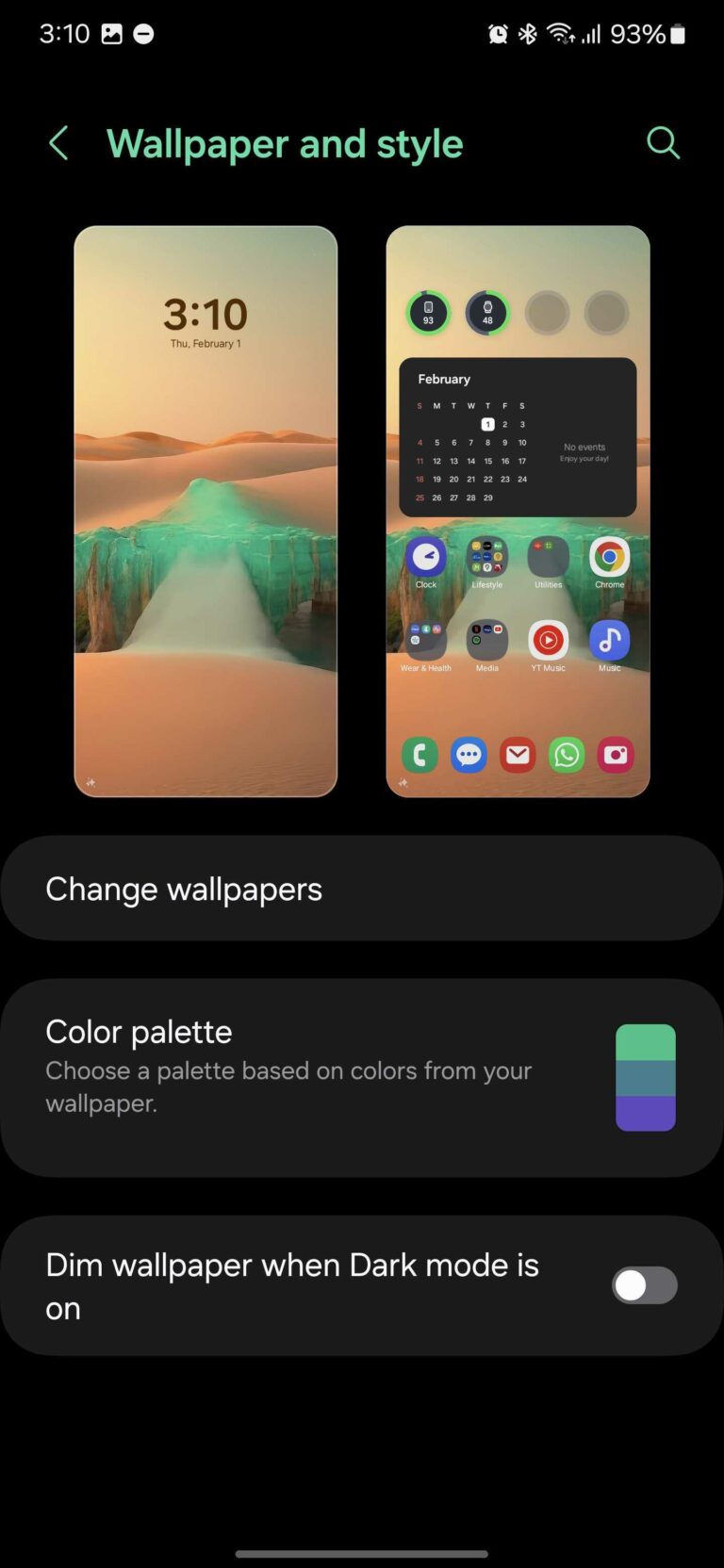Open Change wallpapers

tap(362, 889)
